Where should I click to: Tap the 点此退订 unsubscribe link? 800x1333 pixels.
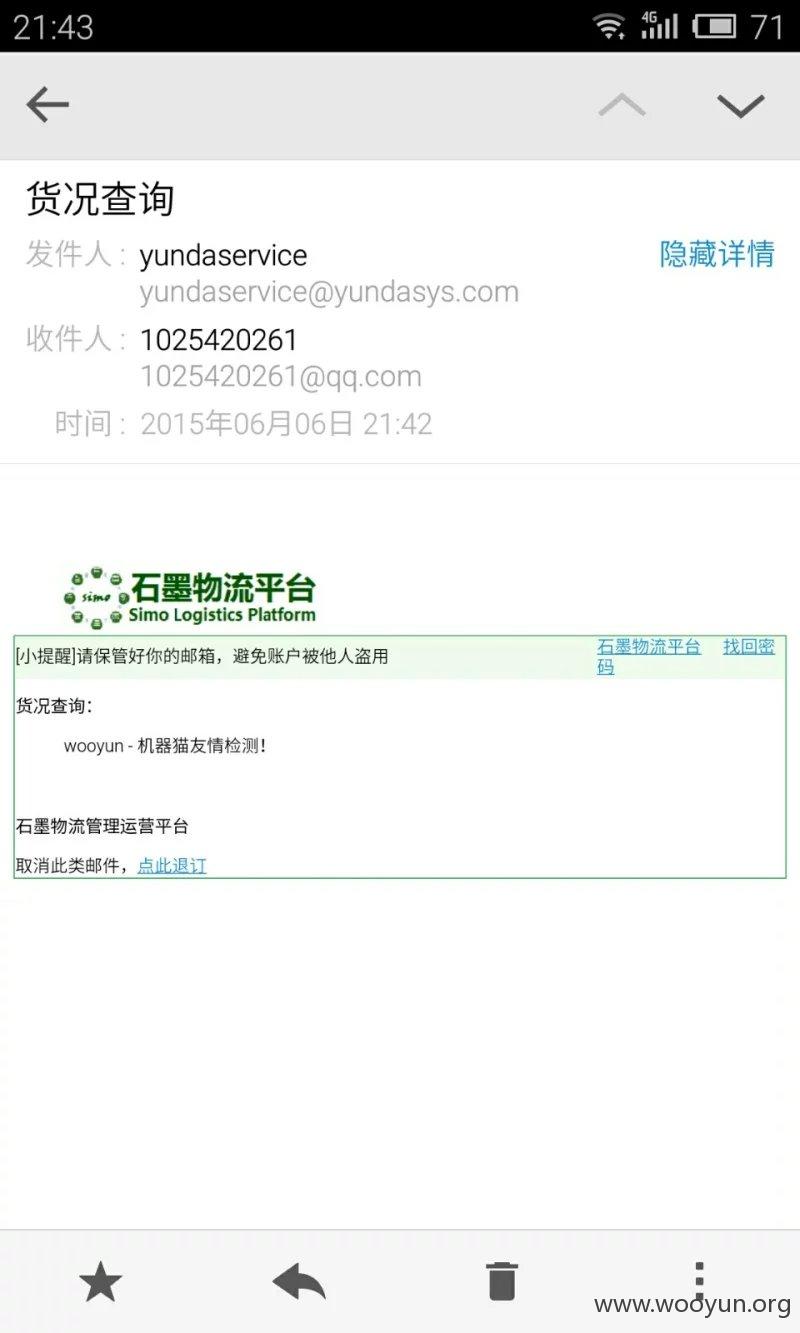click(x=172, y=866)
